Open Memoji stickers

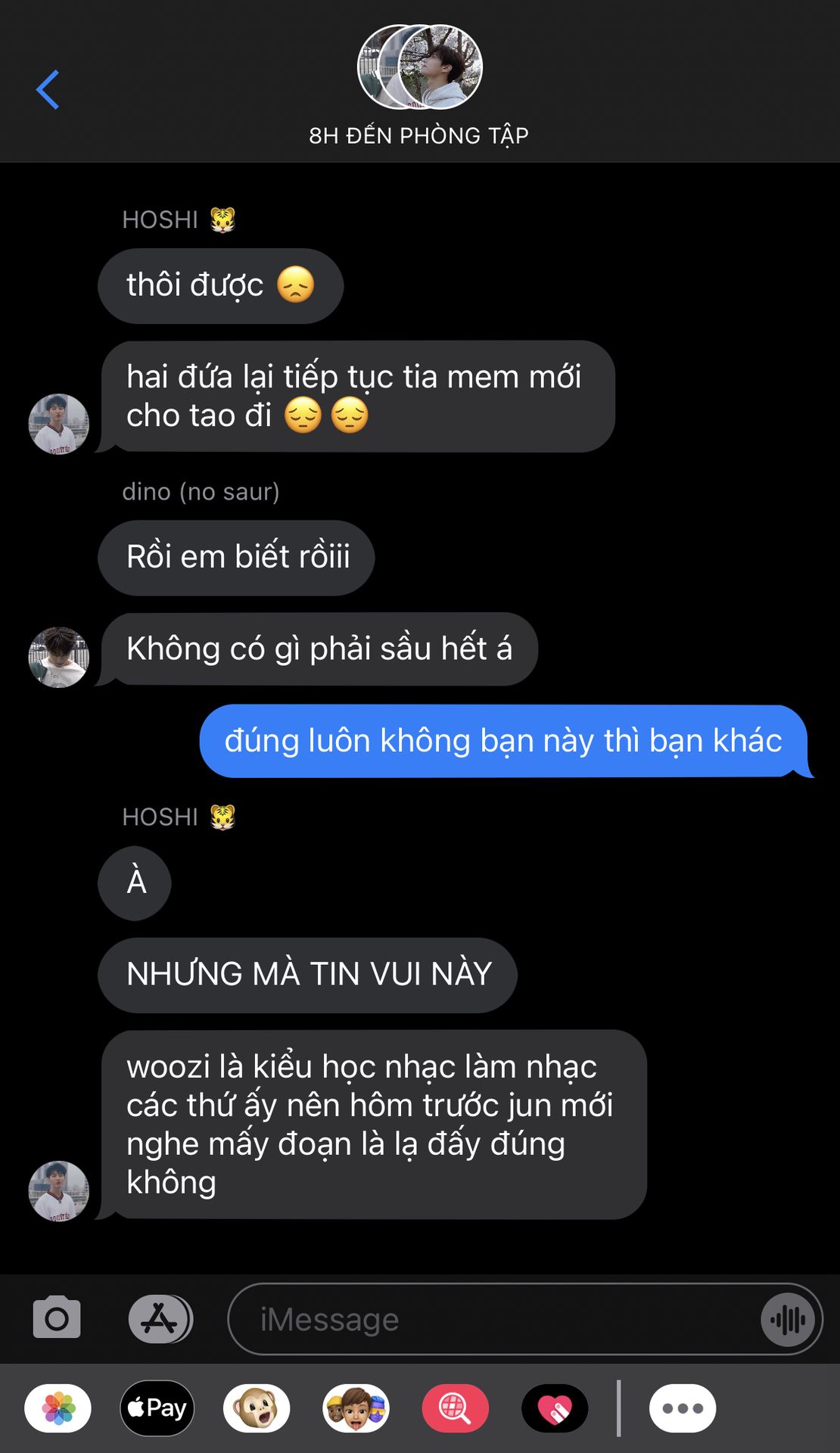[x=356, y=1408]
